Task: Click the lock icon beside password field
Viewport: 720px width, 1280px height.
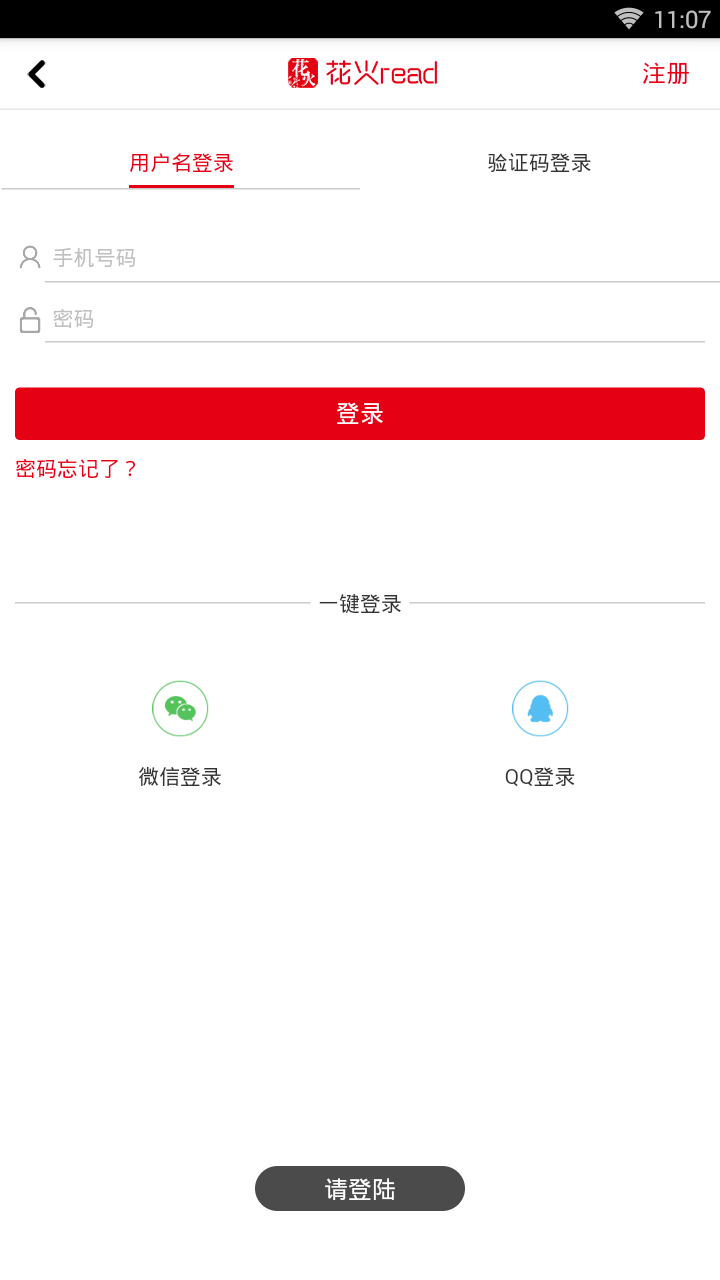Action: coord(29,319)
